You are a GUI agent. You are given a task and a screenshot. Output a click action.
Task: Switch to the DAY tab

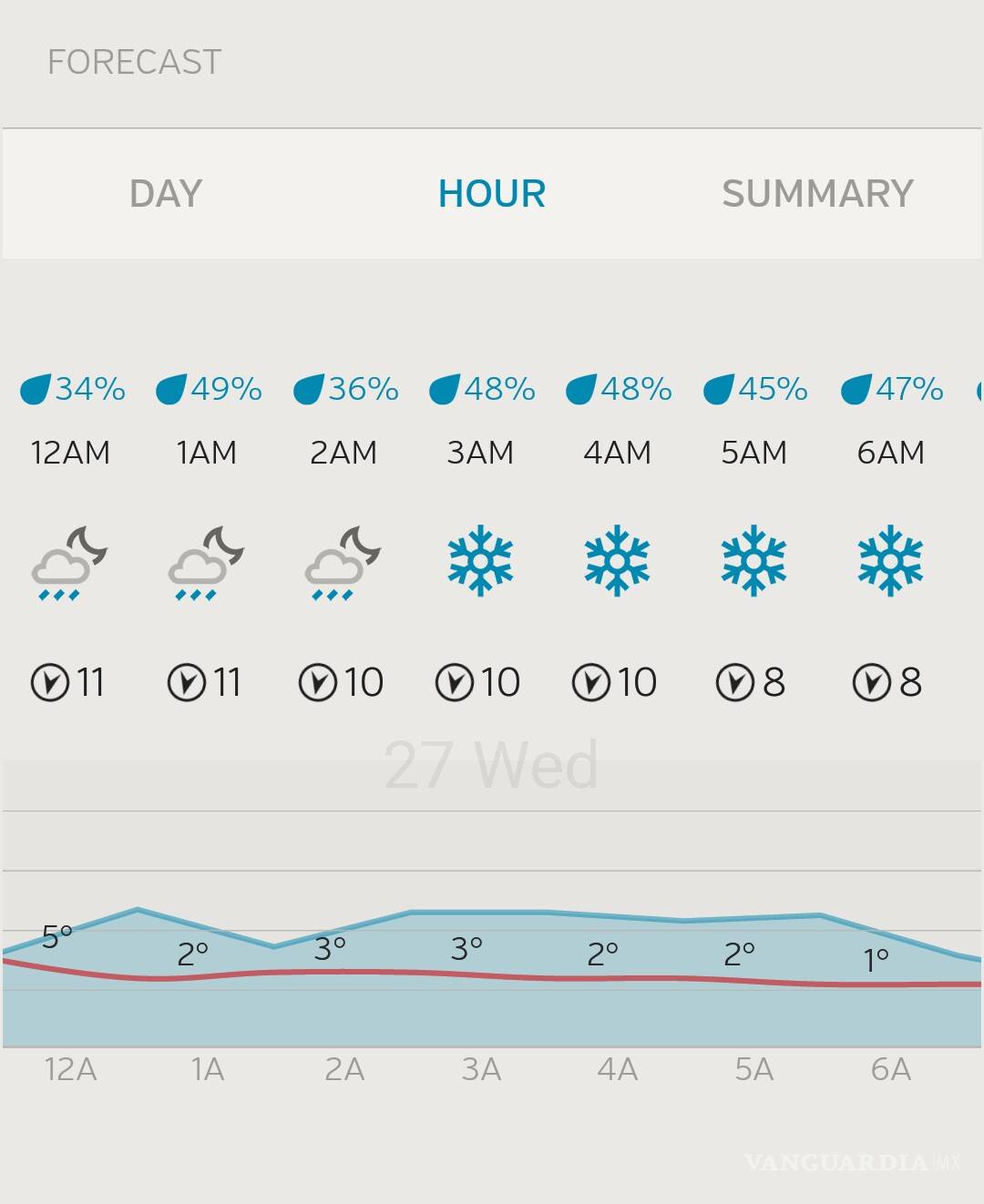coord(165,192)
